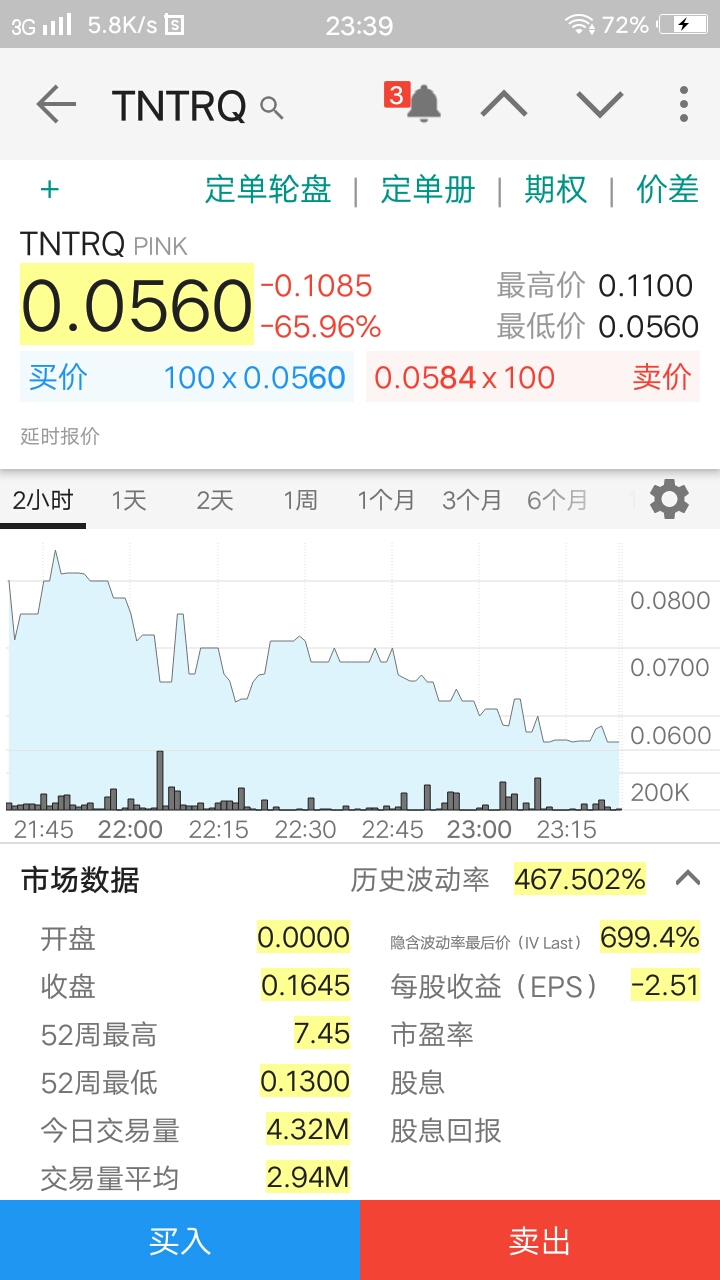This screenshot has height=1280, width=720.
Task: Select the 买价 bid row
Action: tap(187, 377)
